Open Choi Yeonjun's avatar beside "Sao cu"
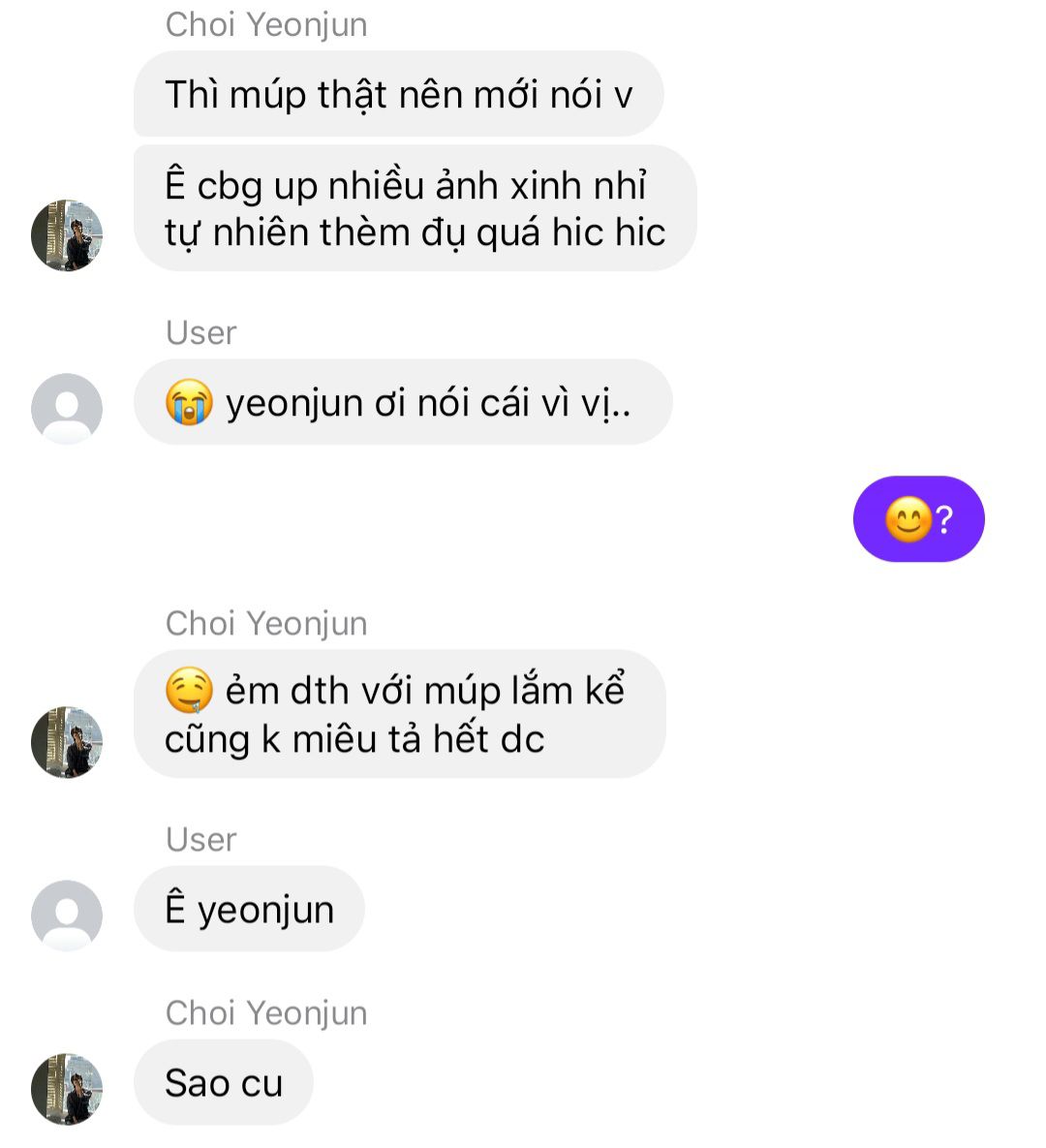Screen dimensions: 1046x1148 coord(67,1089)
